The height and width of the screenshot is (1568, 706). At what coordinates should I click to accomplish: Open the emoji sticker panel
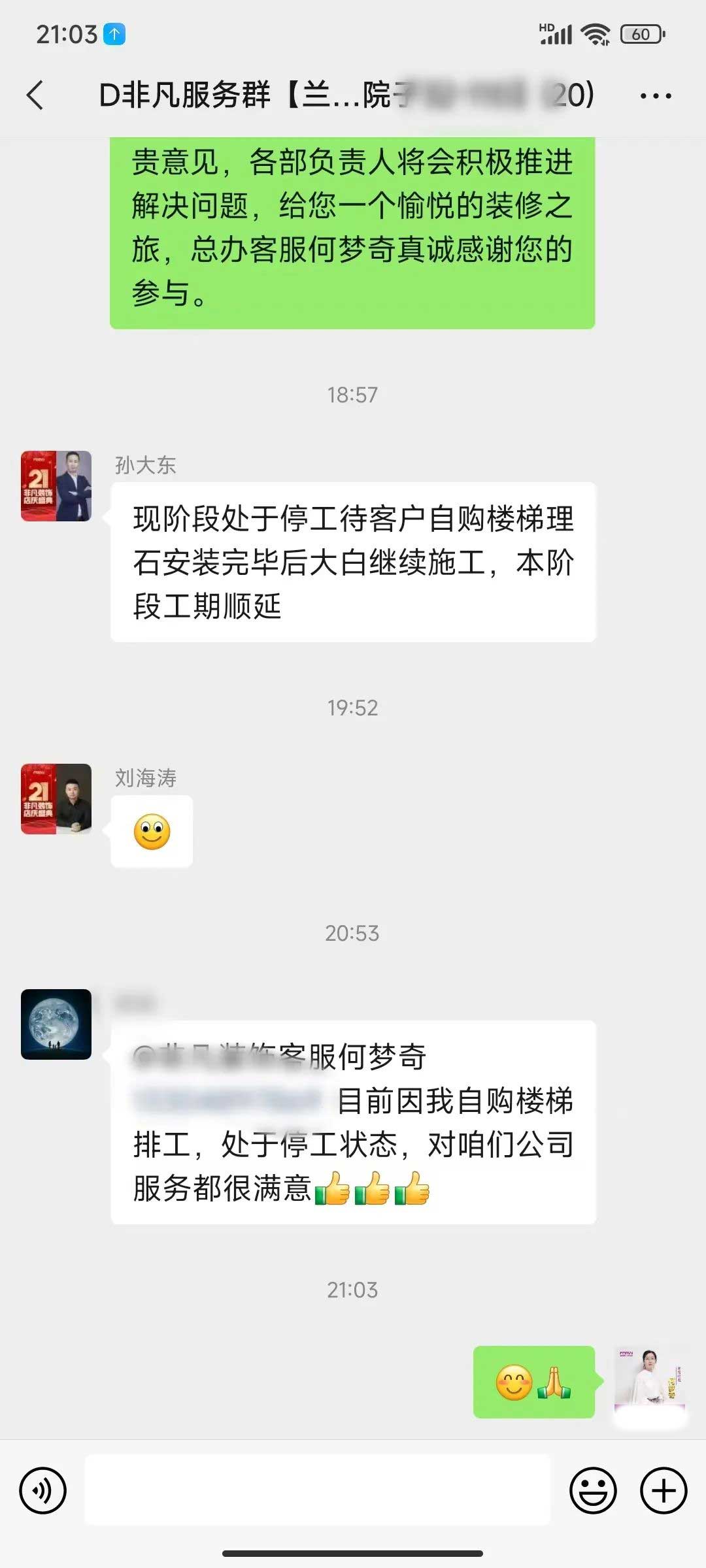click(x=593, y=1491)
